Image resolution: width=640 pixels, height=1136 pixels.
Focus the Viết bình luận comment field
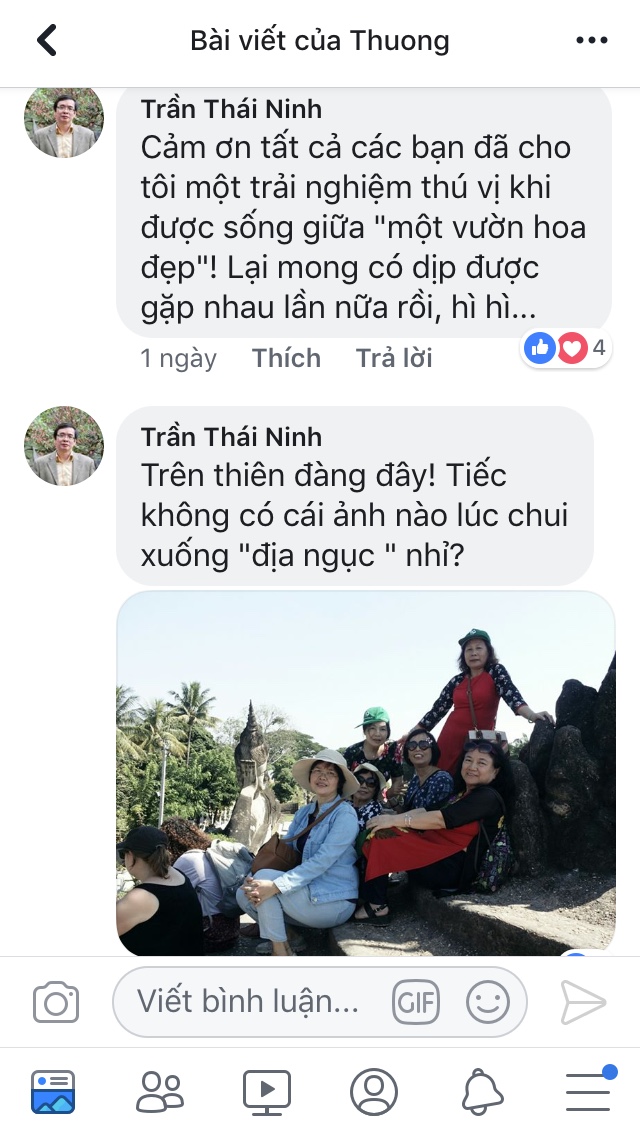(x=250, y=1001)
